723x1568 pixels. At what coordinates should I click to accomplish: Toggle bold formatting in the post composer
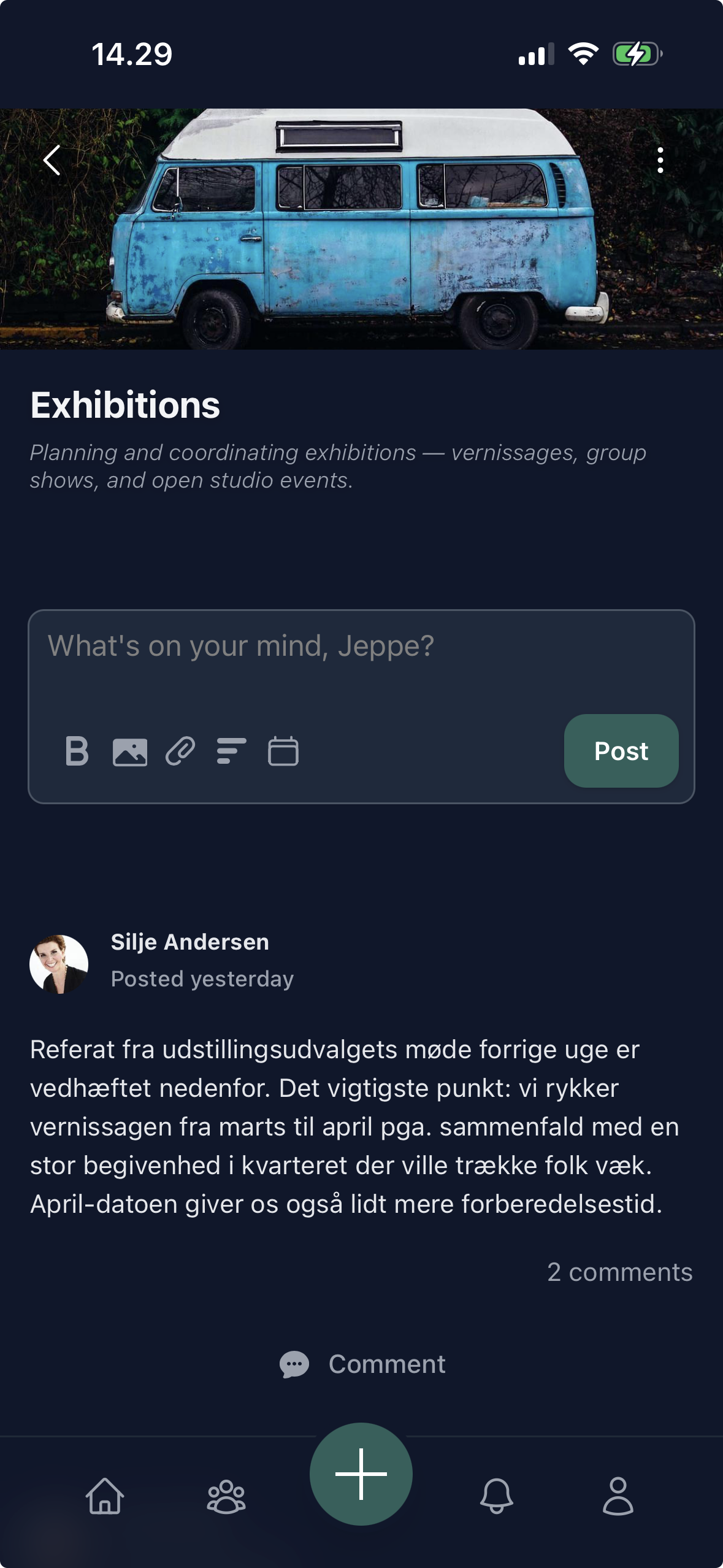pyautogui.click(x=76, y=750)
